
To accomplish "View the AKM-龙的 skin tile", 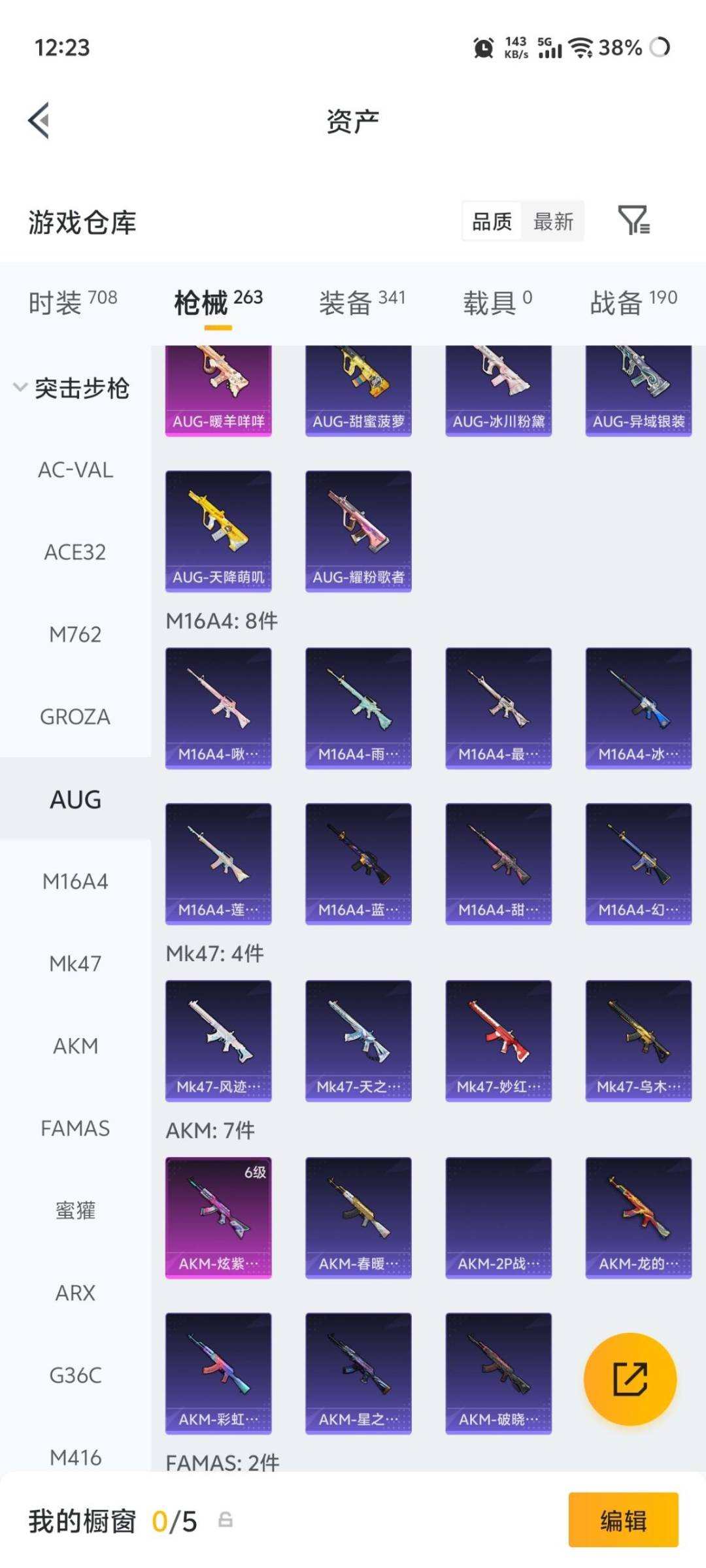I will tap(638, 1218).
